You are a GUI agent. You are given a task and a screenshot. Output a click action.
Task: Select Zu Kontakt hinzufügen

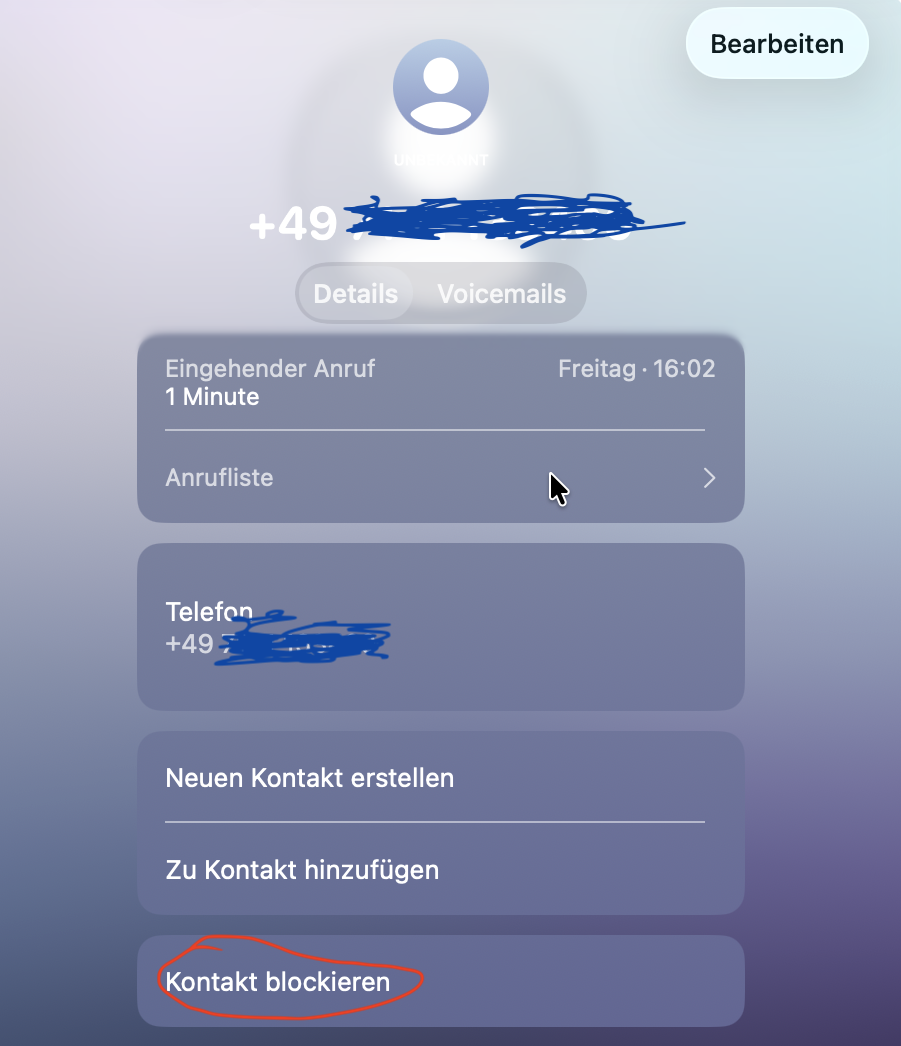coord(440,869)
